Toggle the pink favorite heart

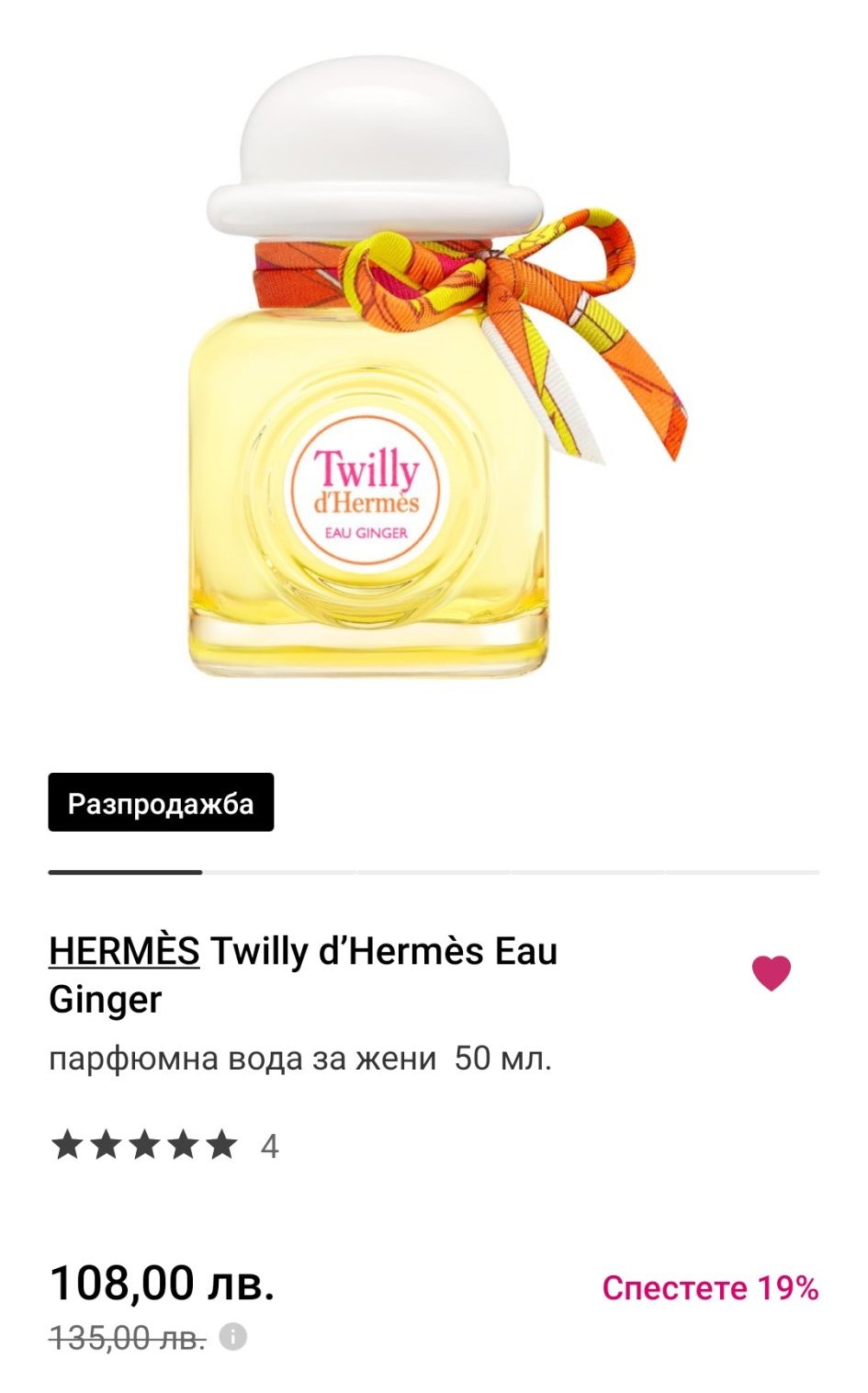(x=772, y=973)
